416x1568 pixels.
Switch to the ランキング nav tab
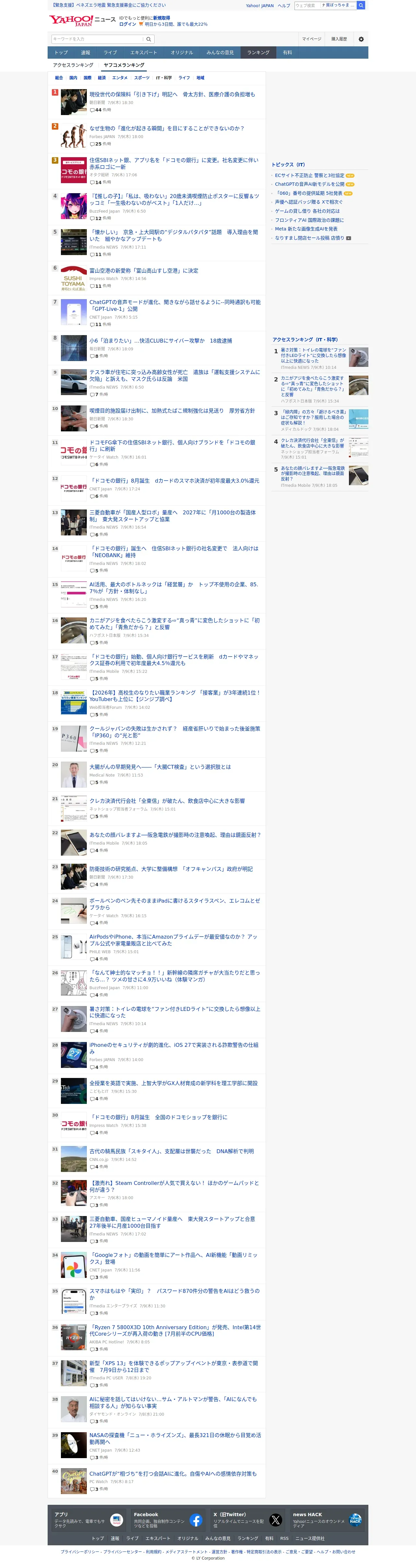[258, 53]
